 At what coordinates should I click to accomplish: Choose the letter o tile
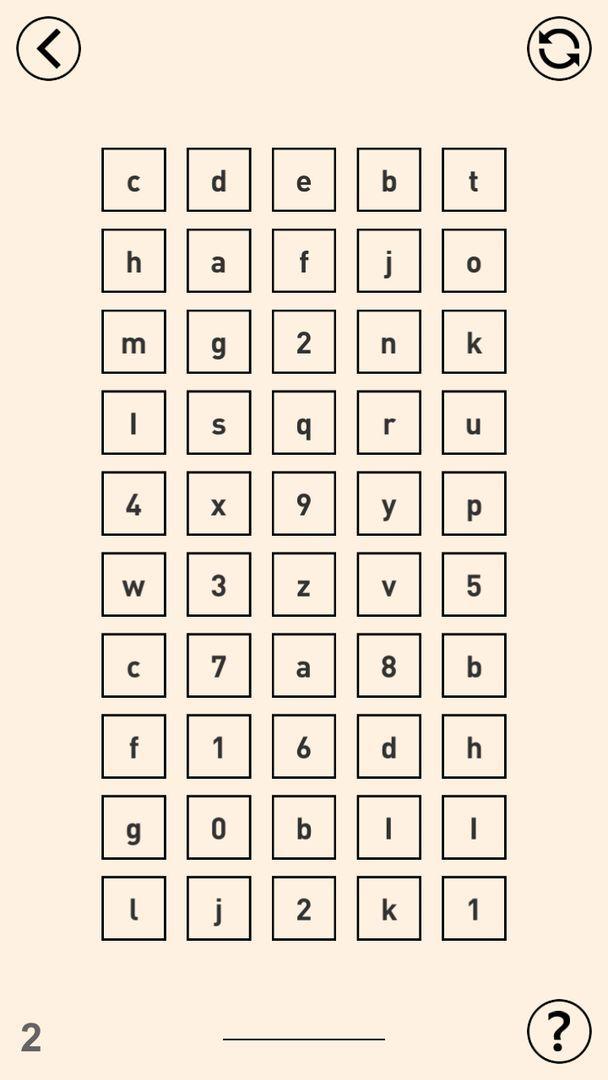(474, 261)
